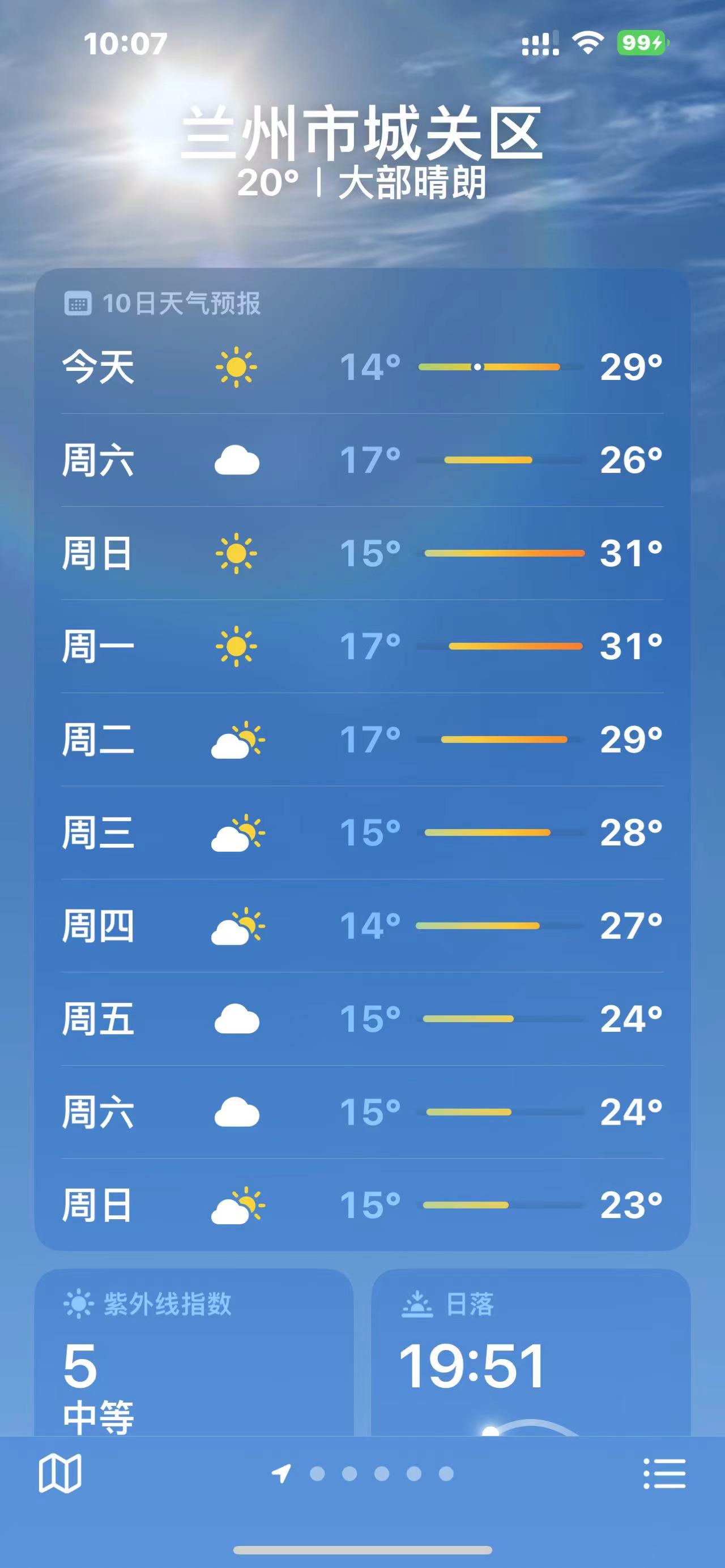Open the 周五 forecast row
The width and height of the screenshot is (725, 1568).
point(362,1019)
